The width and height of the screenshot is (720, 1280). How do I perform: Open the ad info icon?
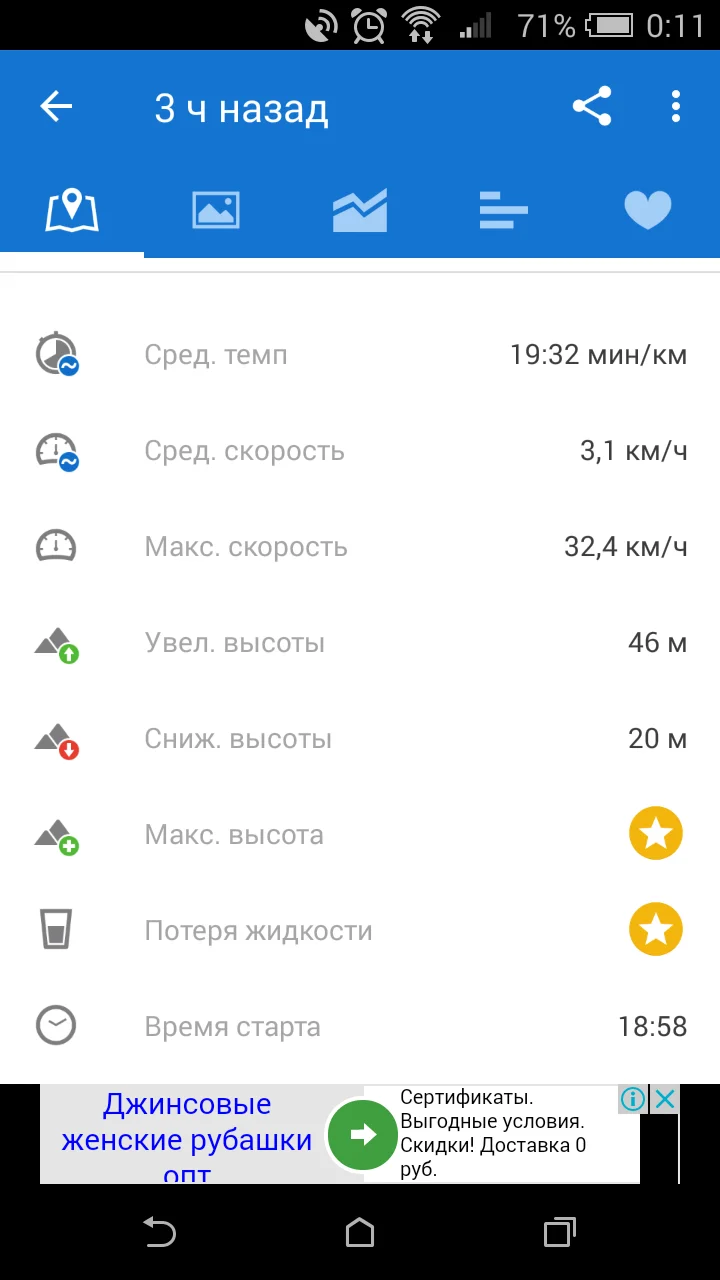pos(633,1100)
